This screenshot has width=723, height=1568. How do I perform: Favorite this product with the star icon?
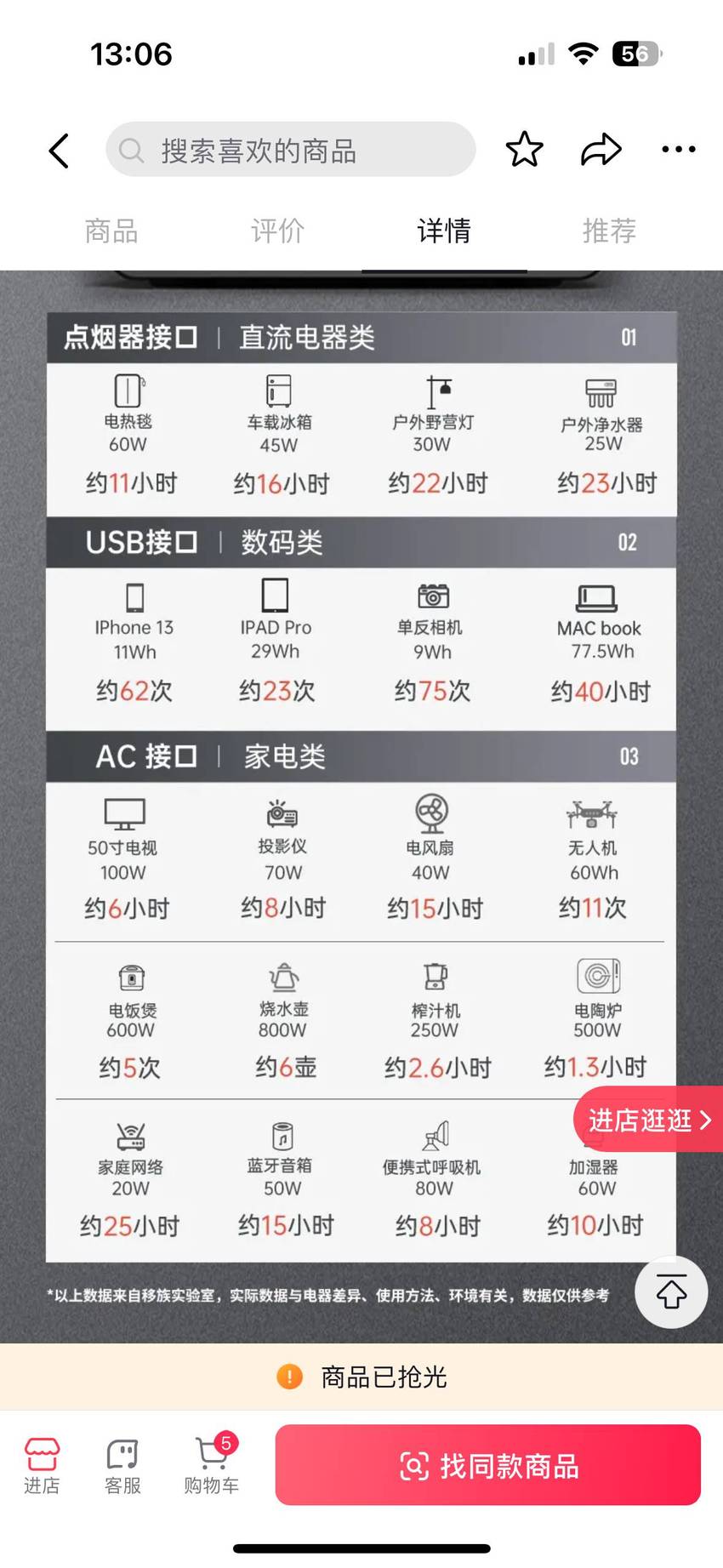(x=524, y=150)
